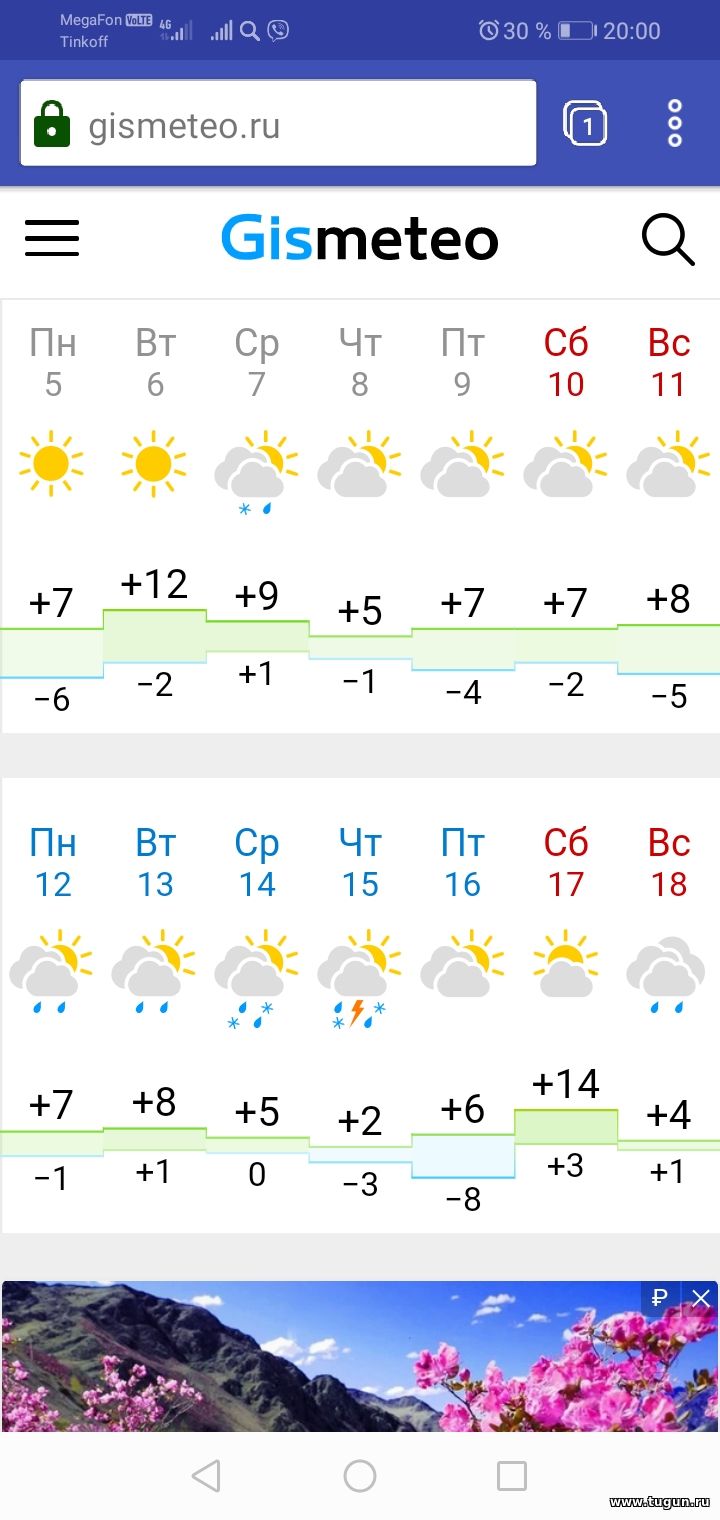Open the Gismeteo search
Viewport: 720px width, 1520px height.
(x=667, y=240)
